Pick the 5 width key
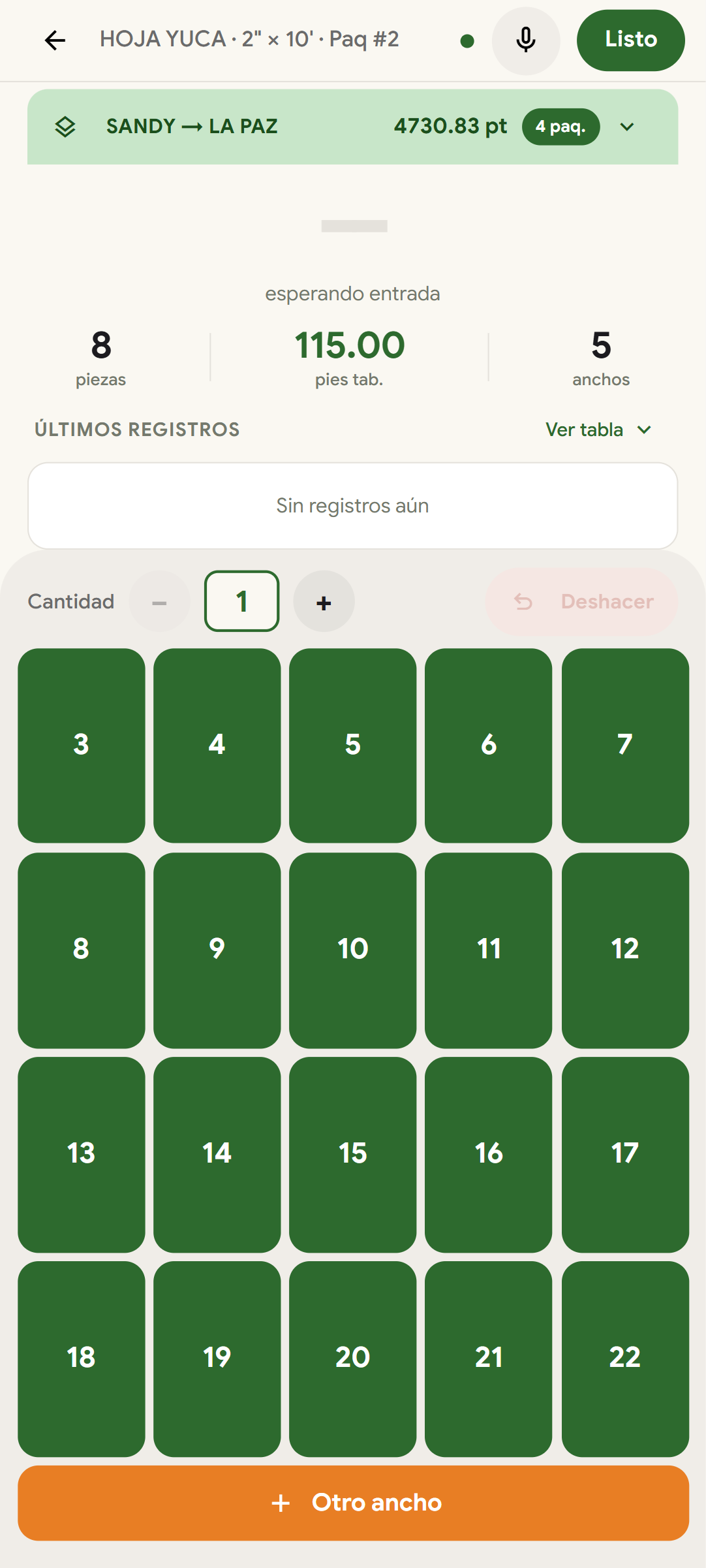The width and height of the screenshot is (706, 1568). coord(352,745)
